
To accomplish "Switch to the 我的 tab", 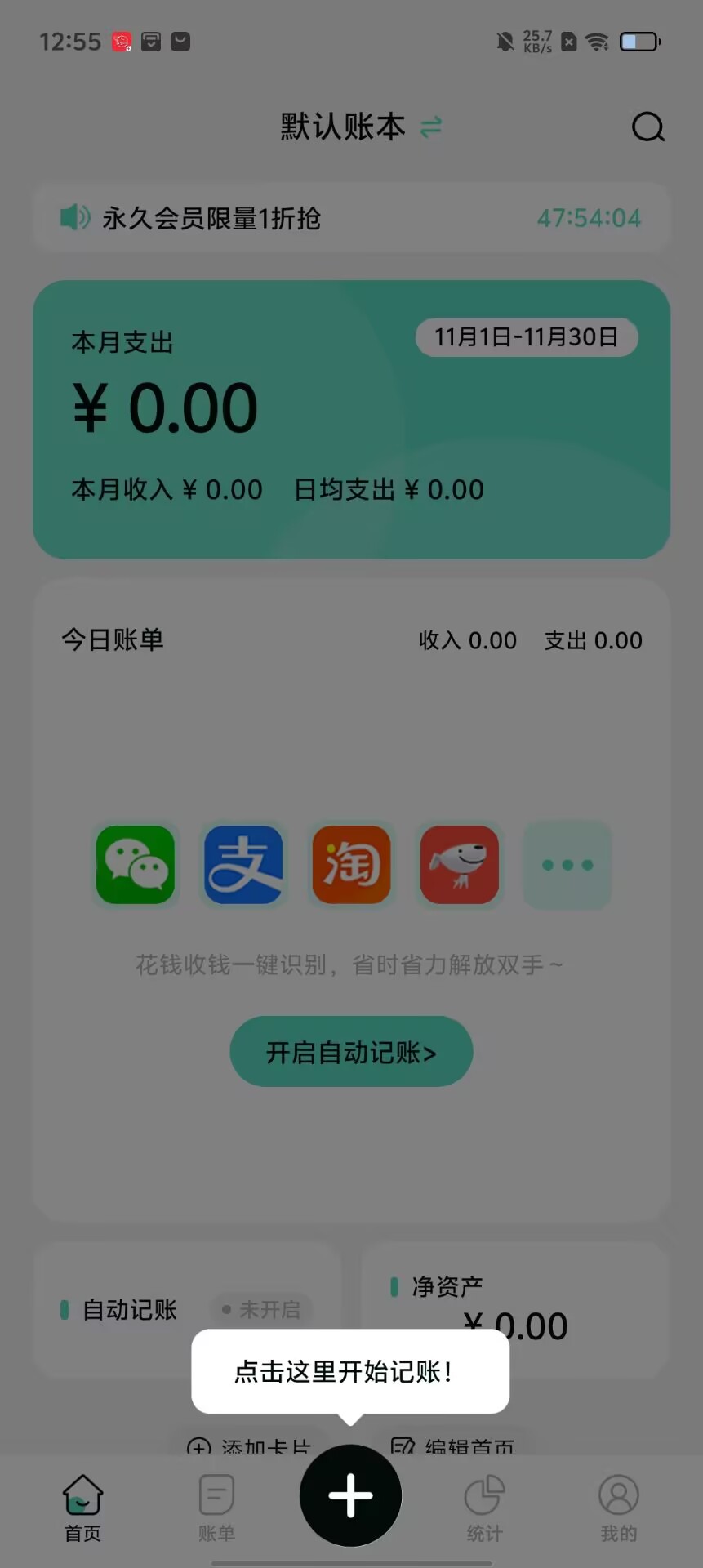I will pyautogui.click(x=619, y=1508).
